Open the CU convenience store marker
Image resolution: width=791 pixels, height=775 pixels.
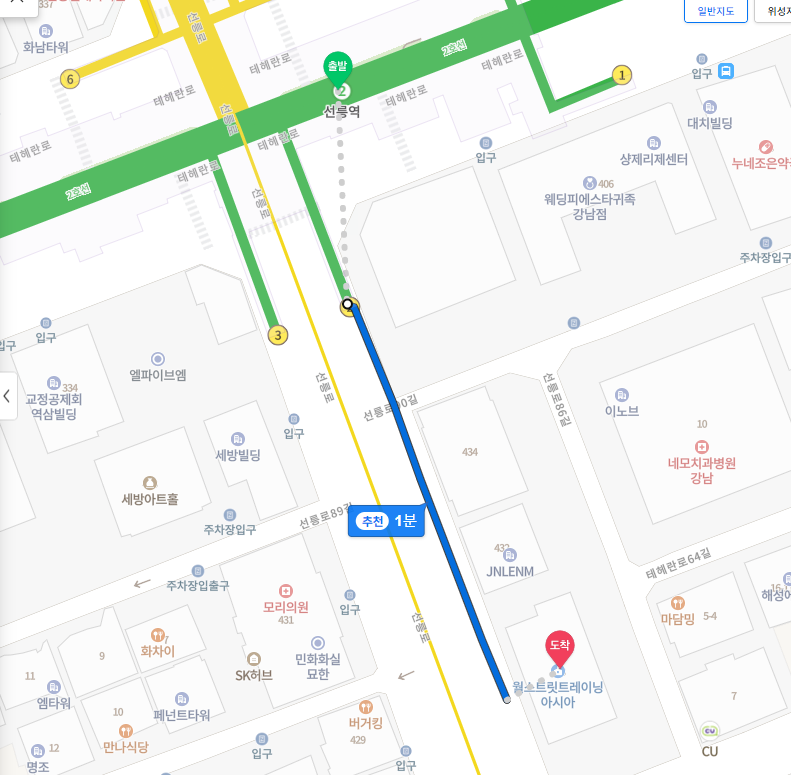point(710,732)
